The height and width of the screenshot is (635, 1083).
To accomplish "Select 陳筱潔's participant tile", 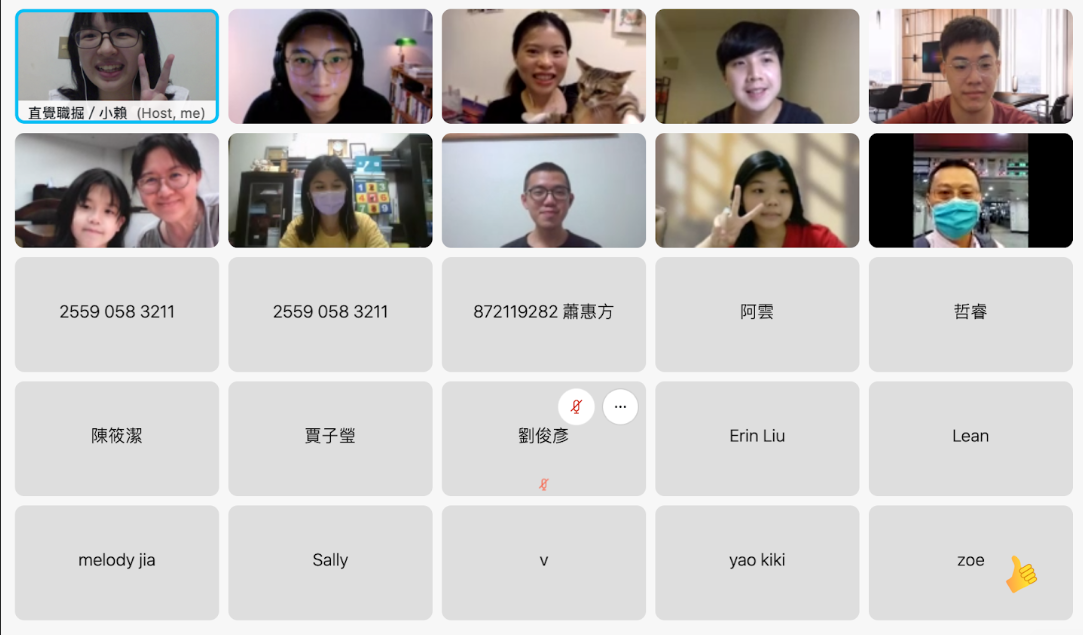I will [117, 437].
